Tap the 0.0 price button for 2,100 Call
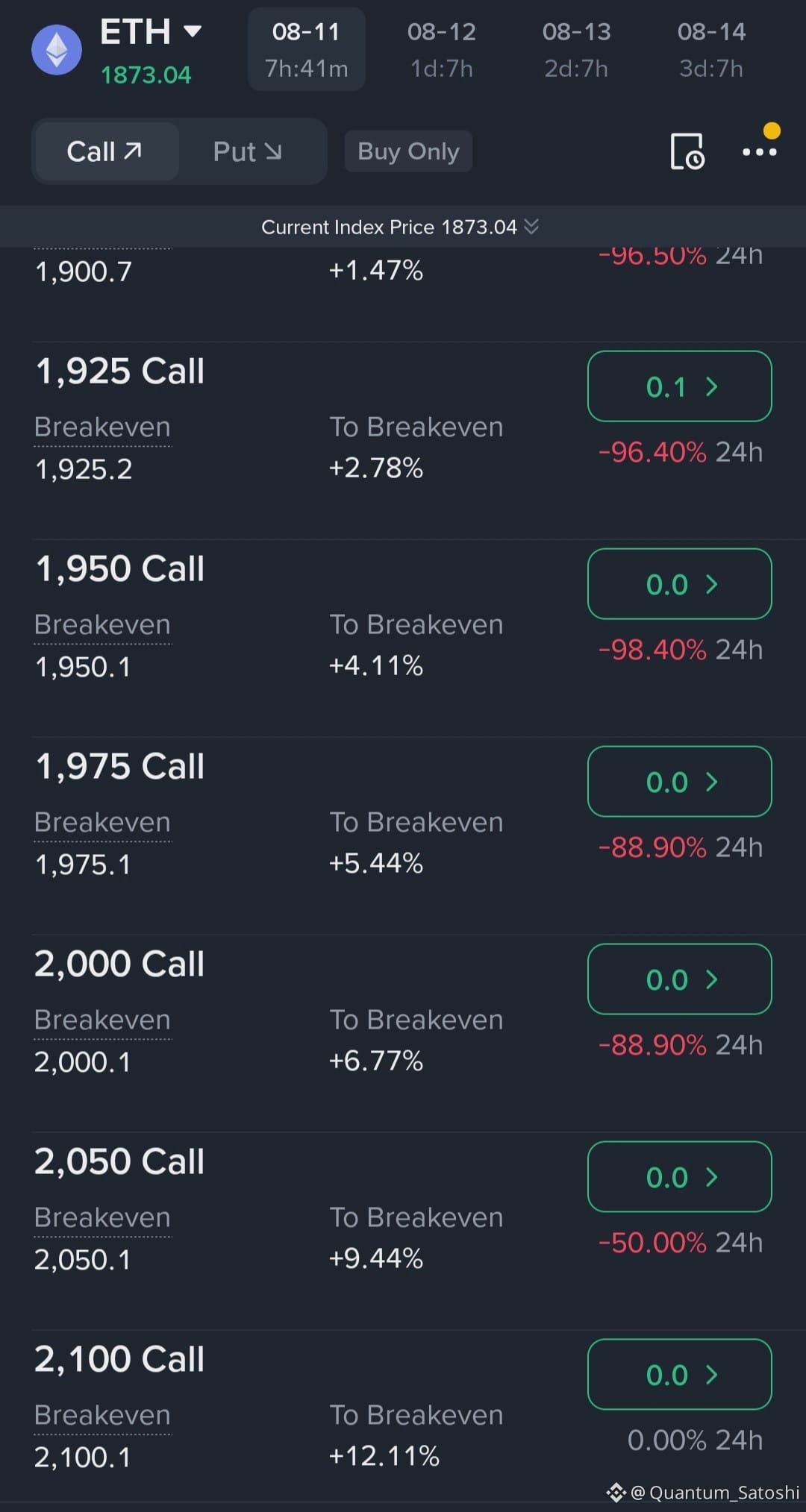806x1512 pixels. point(680,1375)
